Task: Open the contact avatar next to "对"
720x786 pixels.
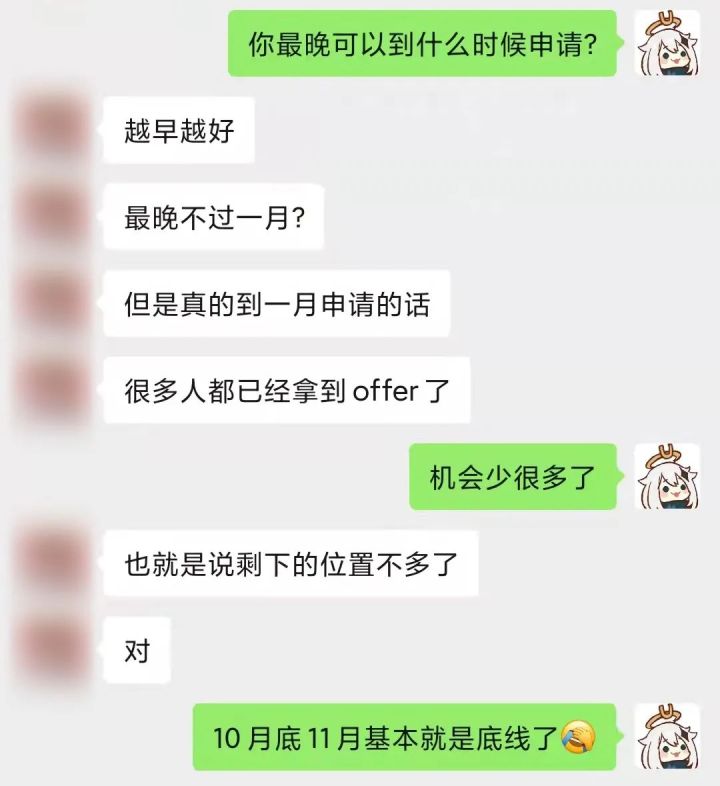Action: coord(50,651)
